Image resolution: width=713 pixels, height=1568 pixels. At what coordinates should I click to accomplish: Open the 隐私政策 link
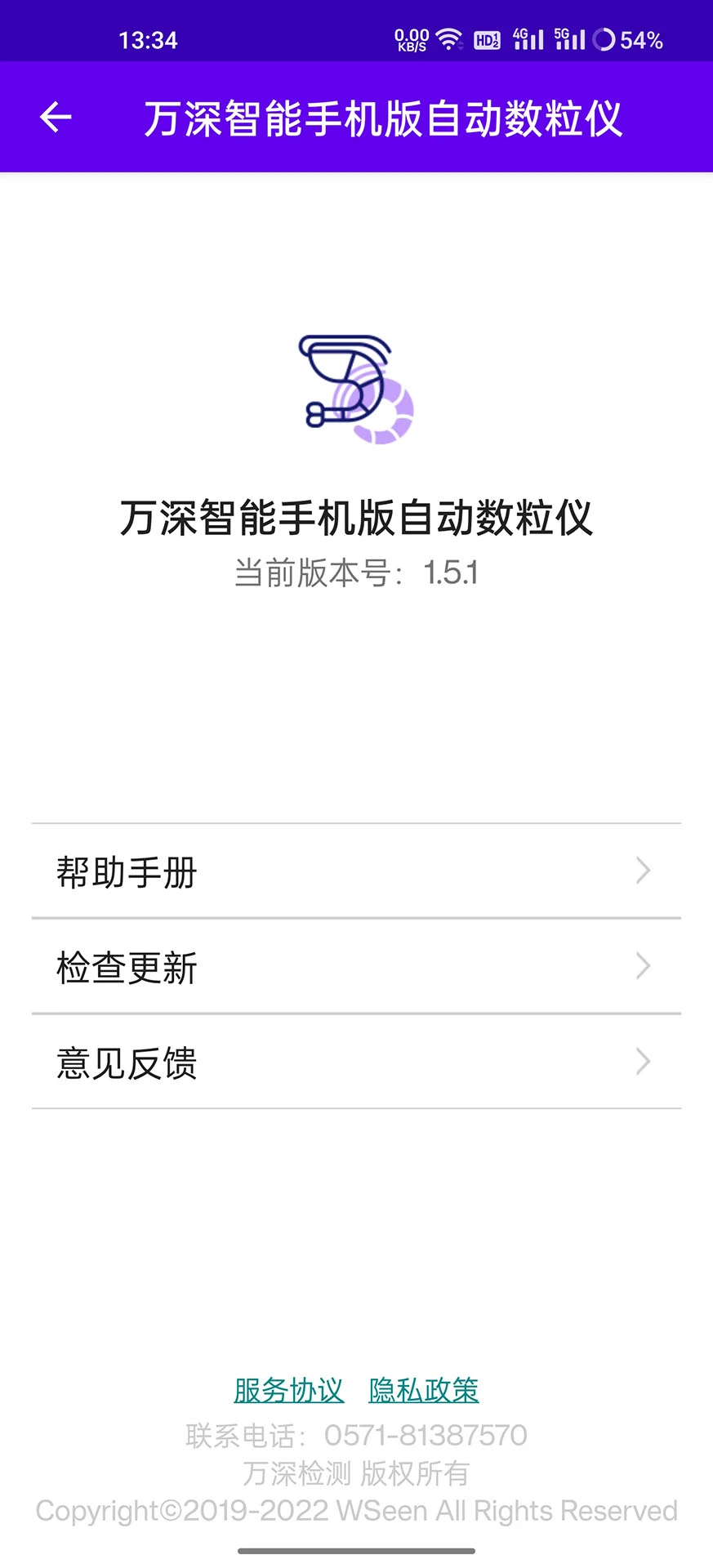tap(423, 1391)
